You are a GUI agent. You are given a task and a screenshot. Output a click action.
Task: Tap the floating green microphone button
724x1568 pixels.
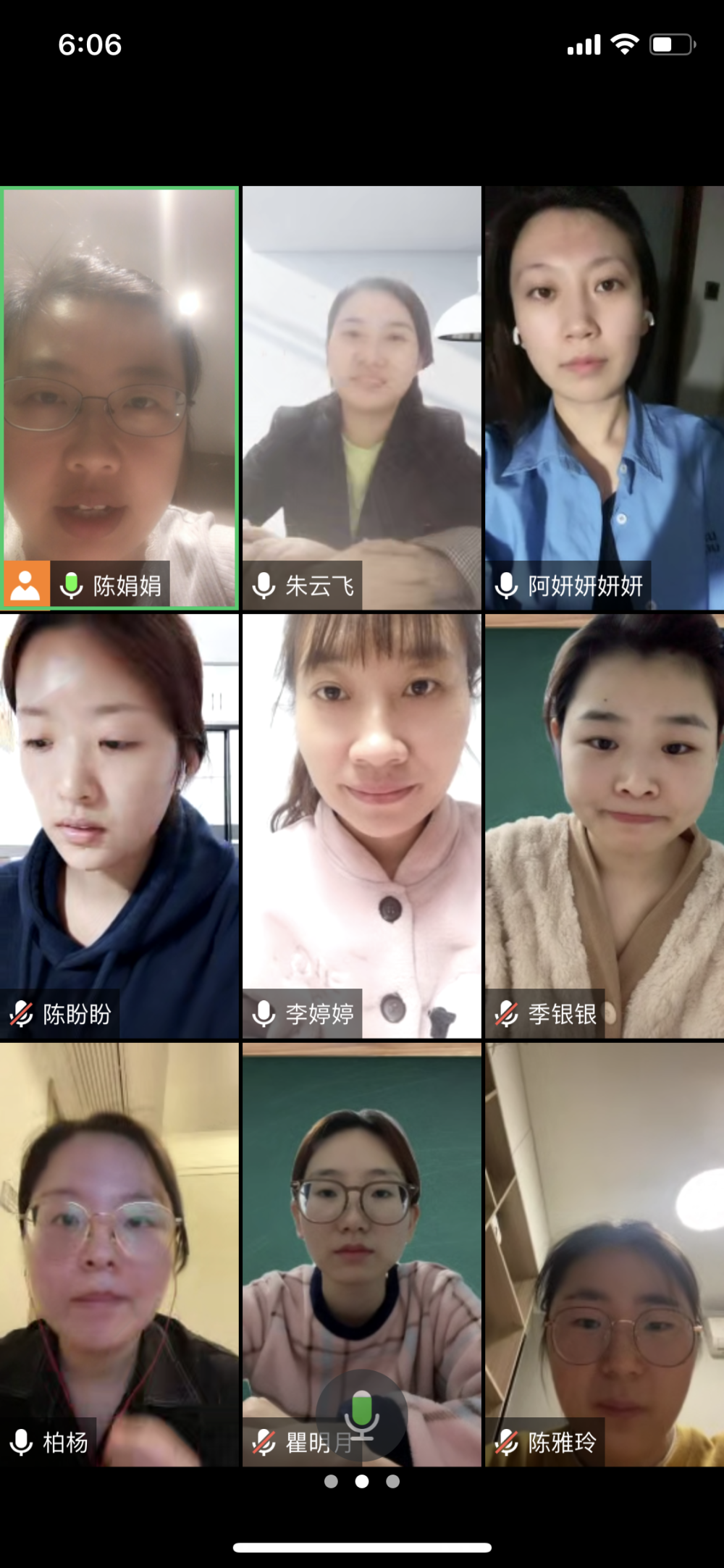361,1414
